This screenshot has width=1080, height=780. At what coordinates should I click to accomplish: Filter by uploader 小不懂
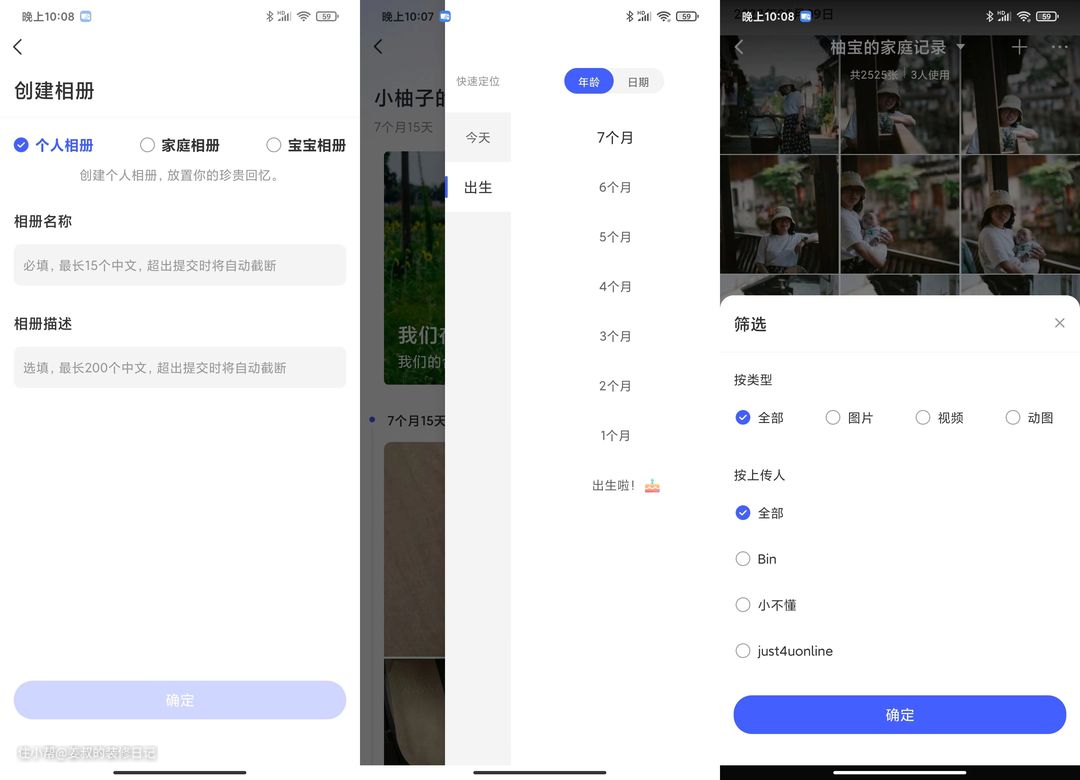coord(766,605)
